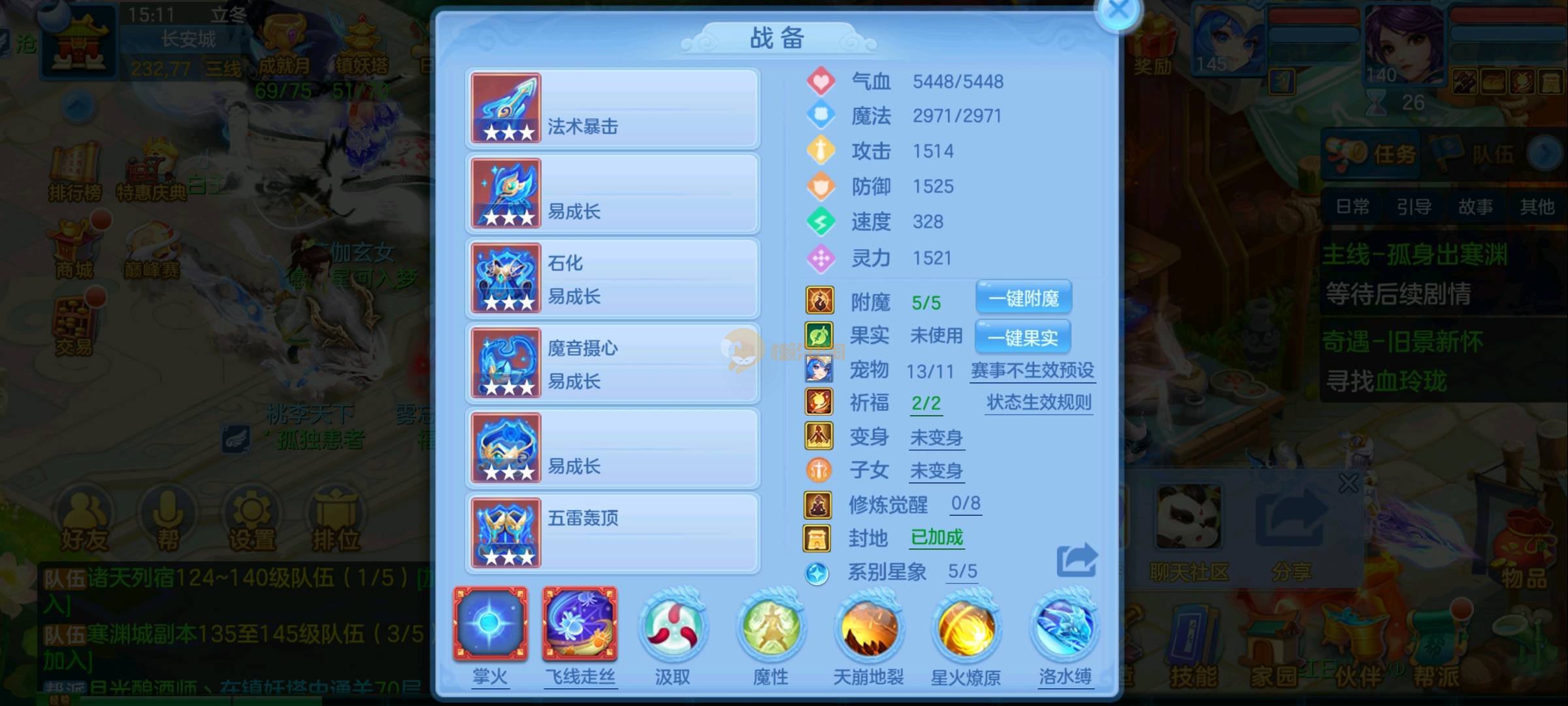Open the 法术暴击 equipment row
This screenshot has width=1568, height=706.
tap(612, 109)
